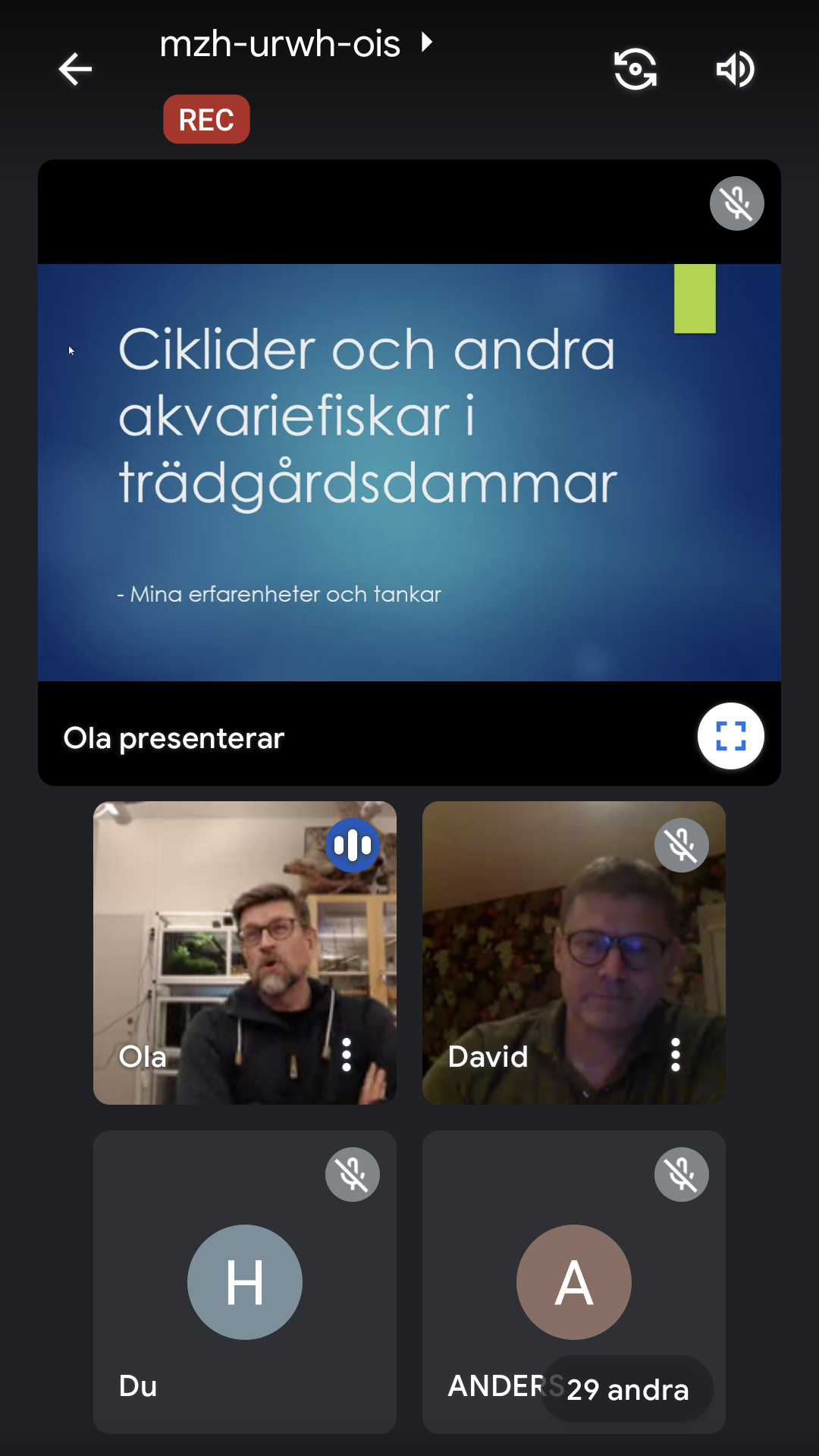Go back with the arrow icon
This screenshot has height=1456, width=819.
pos(75,69)
